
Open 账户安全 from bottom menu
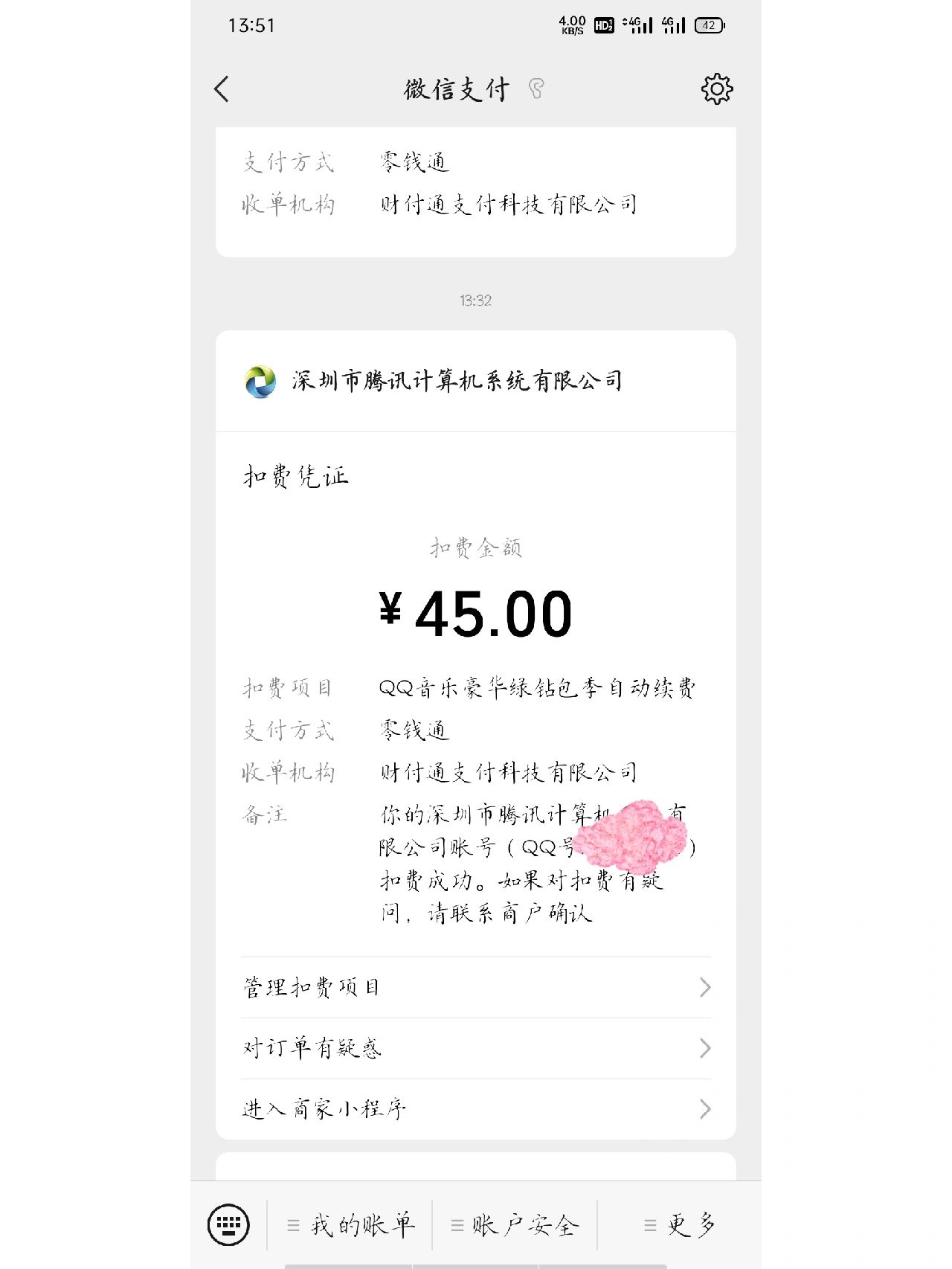tap(515, 1224)
